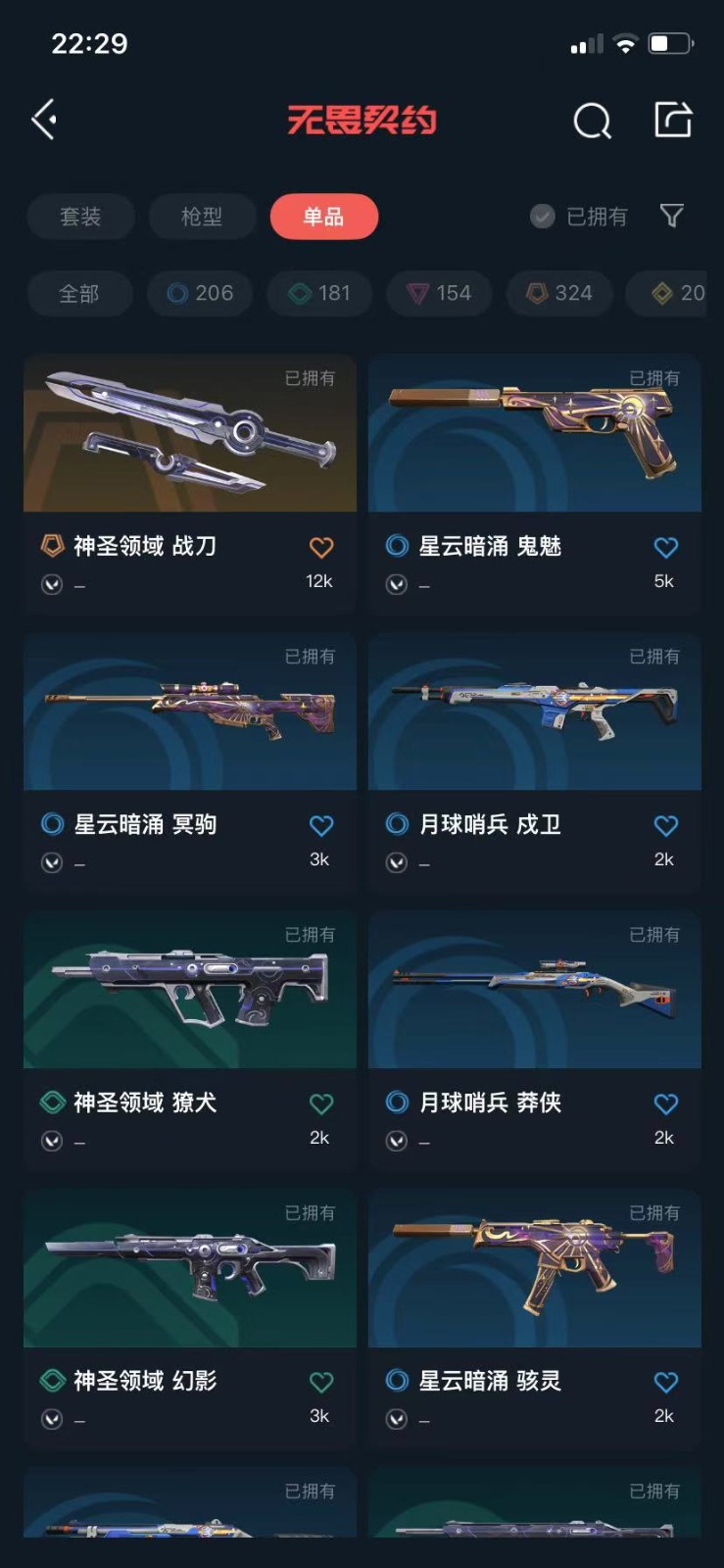Screen dimensions: 724x1568
Task: Switch to the 枪型 tab
Action: 202,217
